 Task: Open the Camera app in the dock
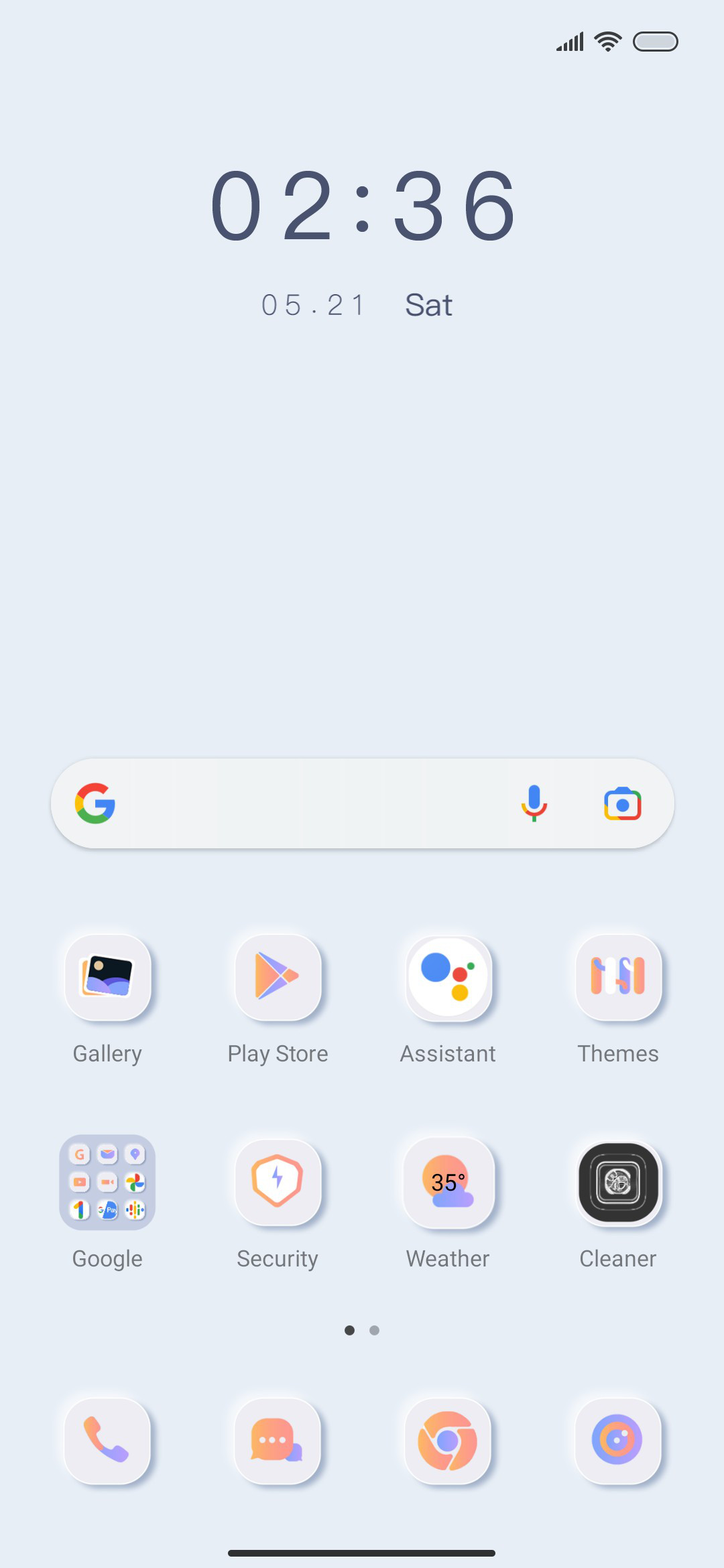[618, 1441]
